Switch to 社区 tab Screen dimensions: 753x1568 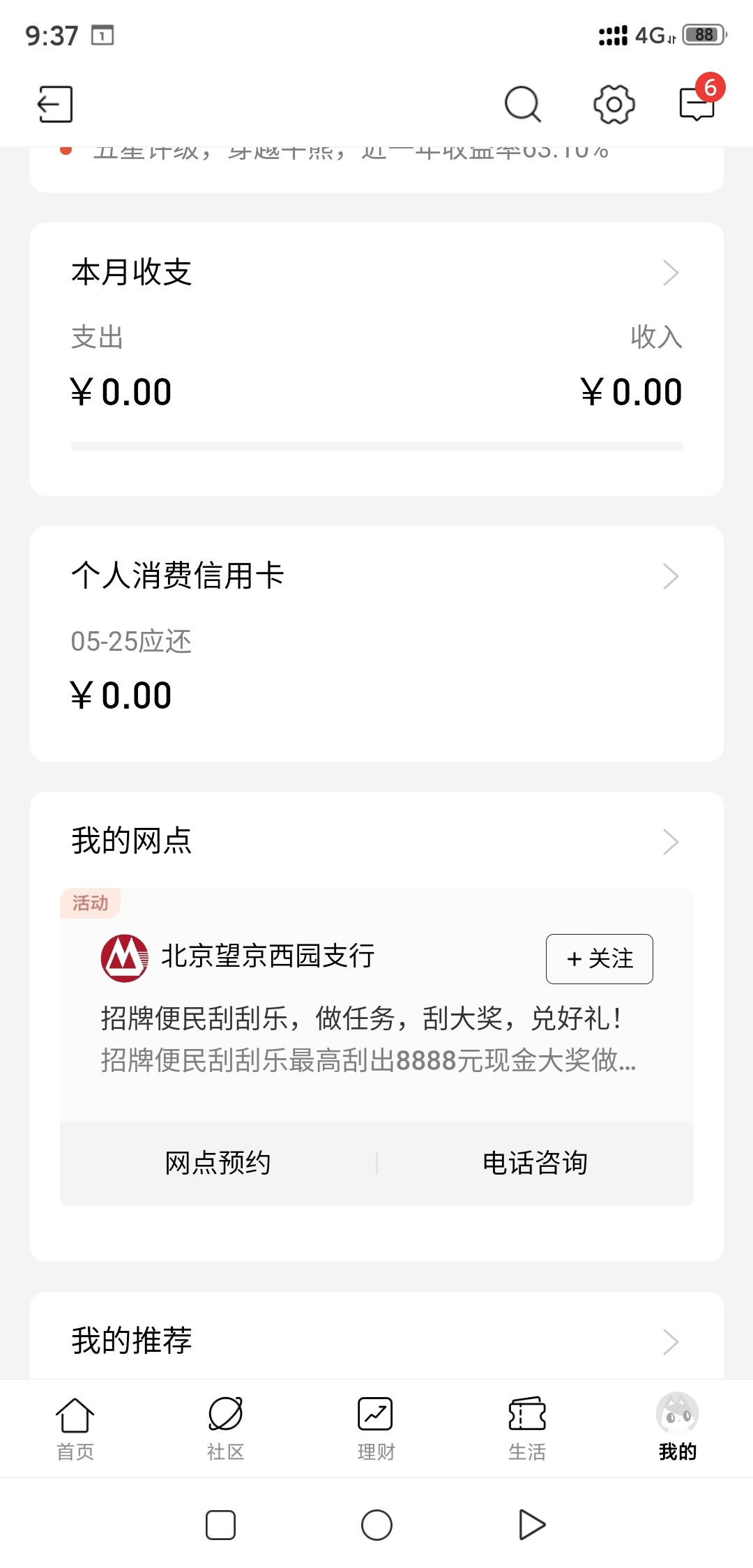[226, 1428]
